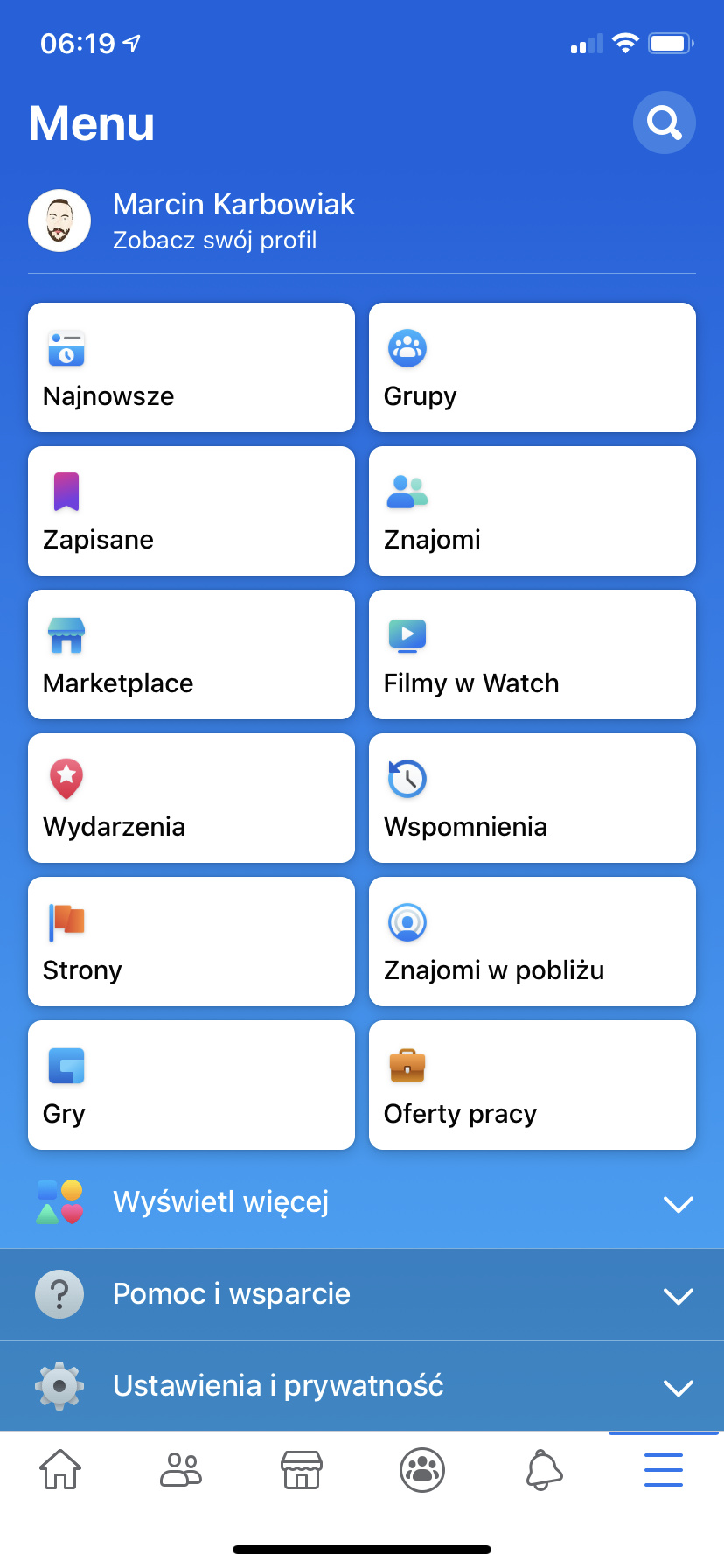This screenshot has height=1568, width=724.
Task: Expand Wyświetl więcej
Action: point(362,1202)
